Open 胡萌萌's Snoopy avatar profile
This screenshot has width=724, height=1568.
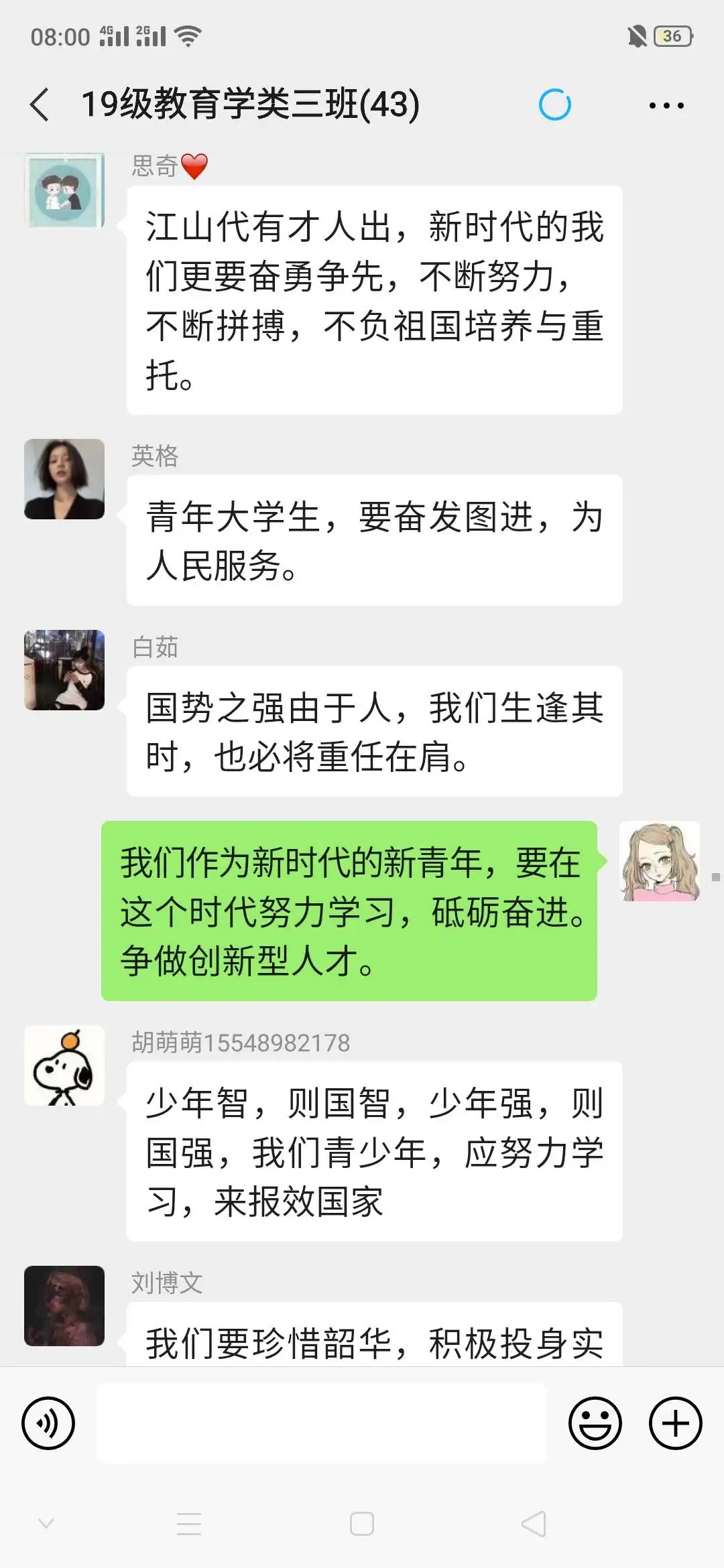point(64,1065)
